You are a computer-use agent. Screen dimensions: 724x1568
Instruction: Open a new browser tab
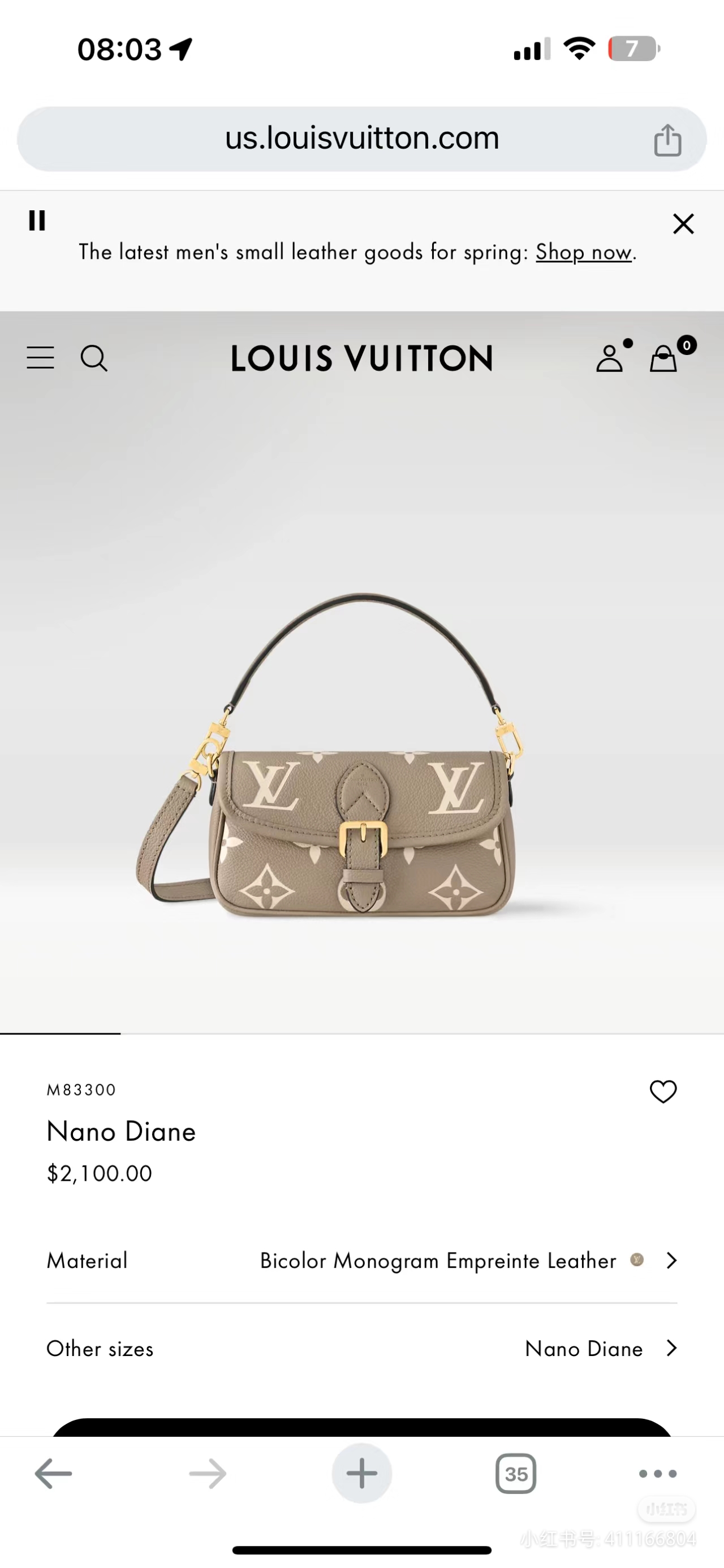361,1474
